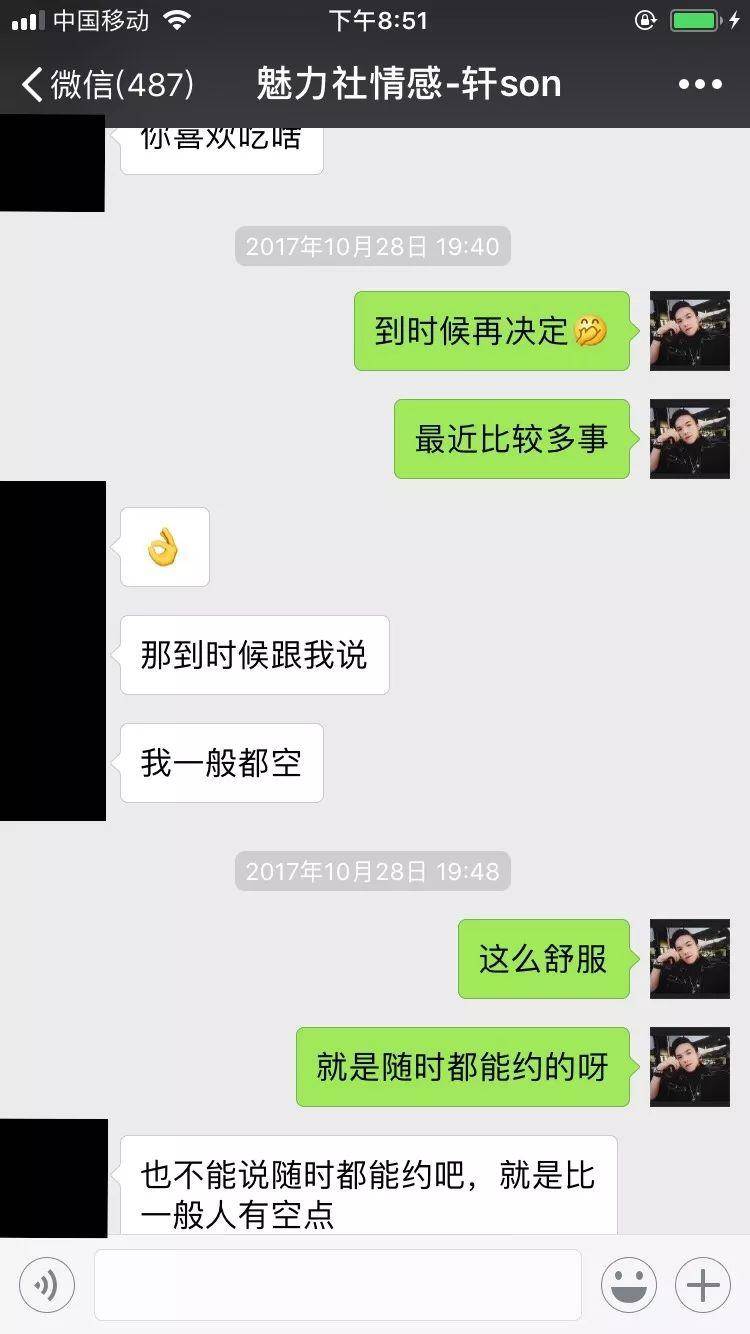The image size is (750, 1334).
Task: Open sender avatar beside 这么舒服
Action: point(690,959)
